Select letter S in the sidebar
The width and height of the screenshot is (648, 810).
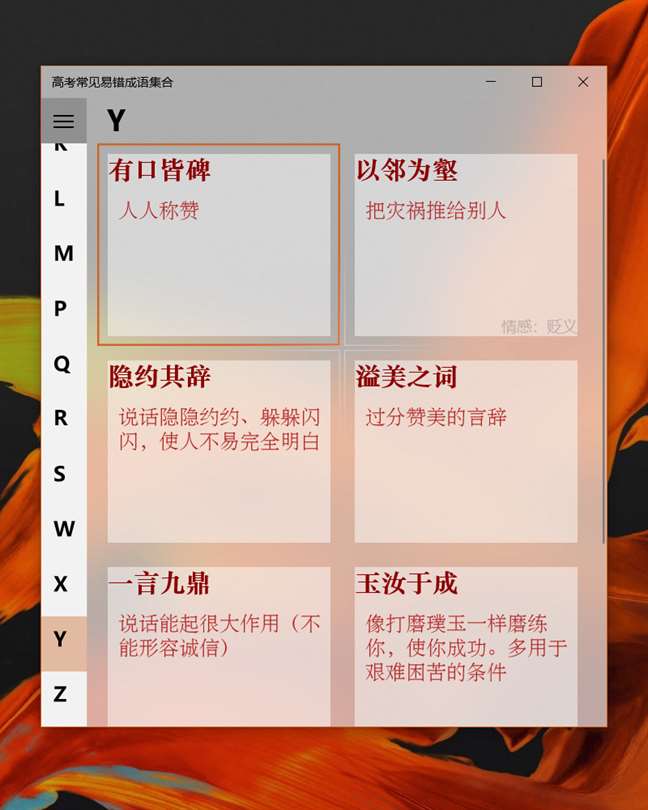pyautogui.click(x=63, y=474)
